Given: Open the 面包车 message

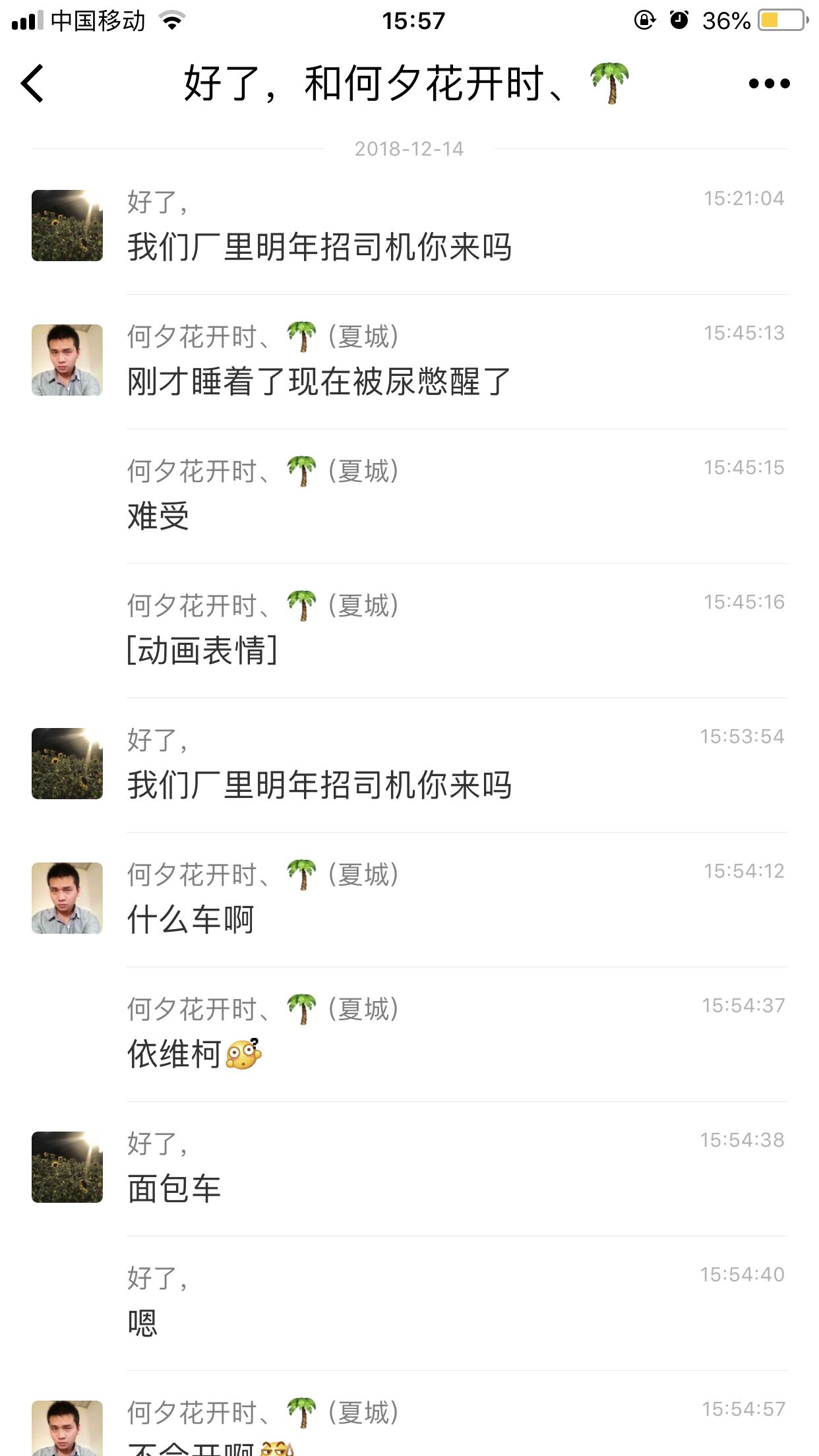Looking at the screenshot, I should (x=409, y=1169).
